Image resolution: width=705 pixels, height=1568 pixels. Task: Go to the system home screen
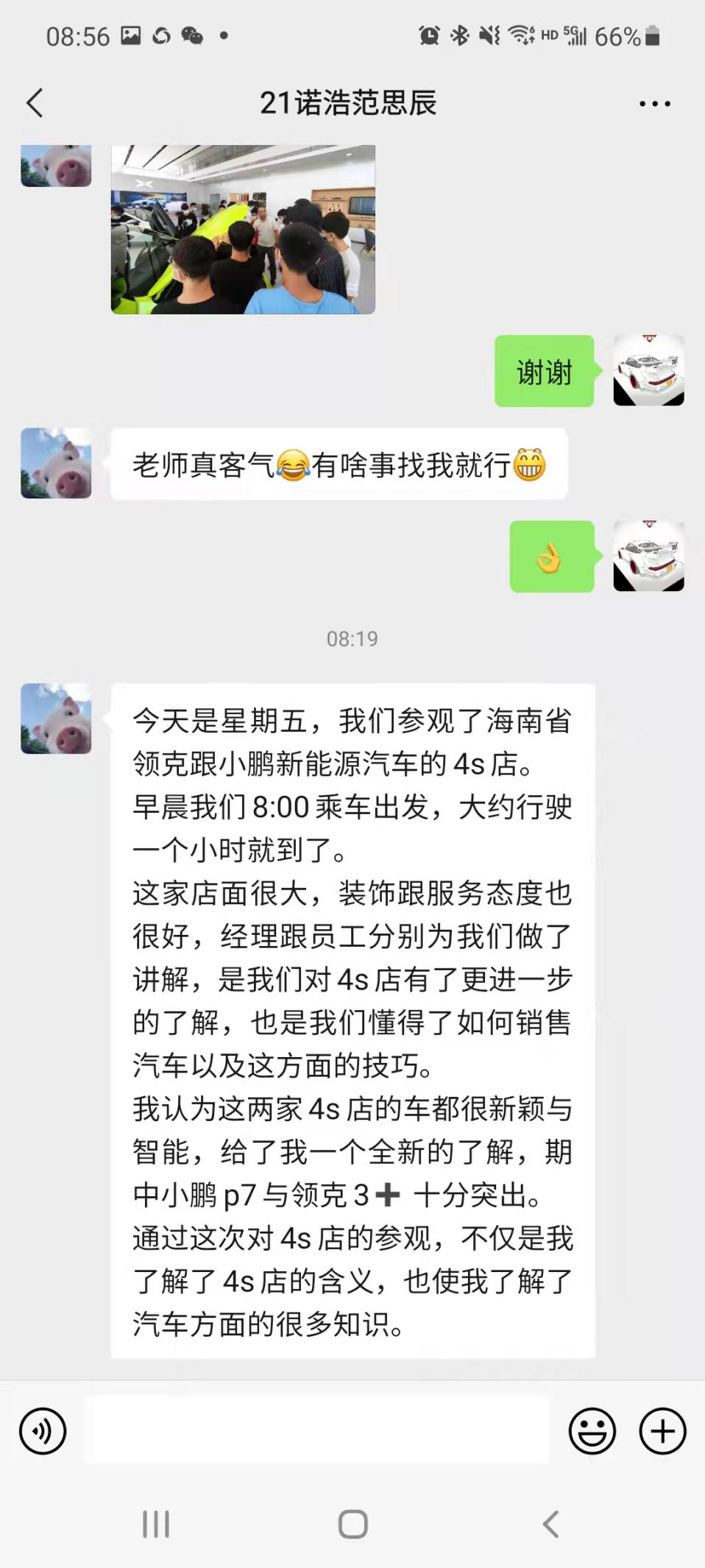tap(352, 1524)
